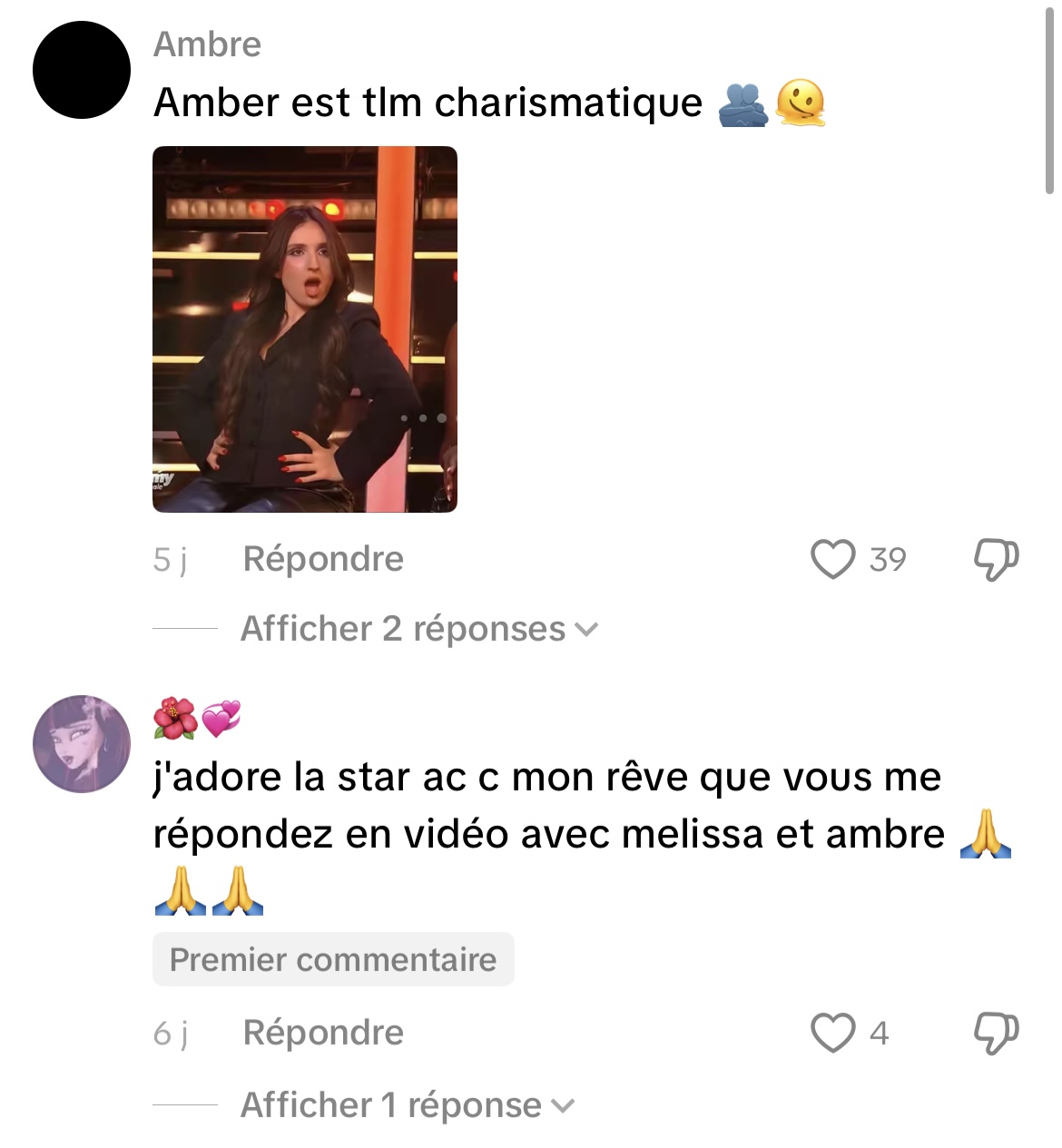Dislike Ambre's comment
Viewport: 1062px width, 1148px height.
pyautogui.click(x=996, y=559)
